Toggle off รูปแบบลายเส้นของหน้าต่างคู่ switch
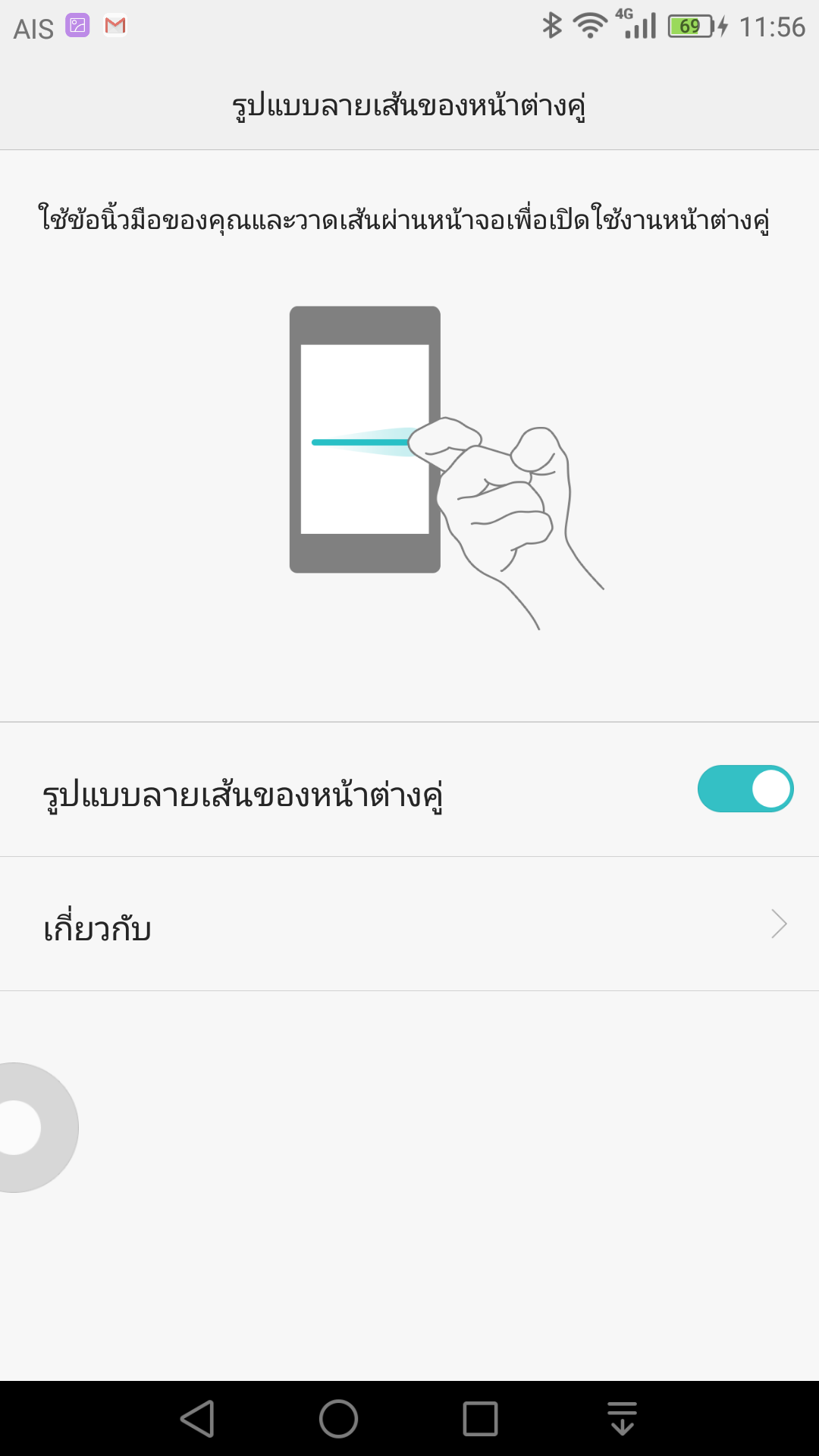The image size is (819, 1456). coord(745,789)
